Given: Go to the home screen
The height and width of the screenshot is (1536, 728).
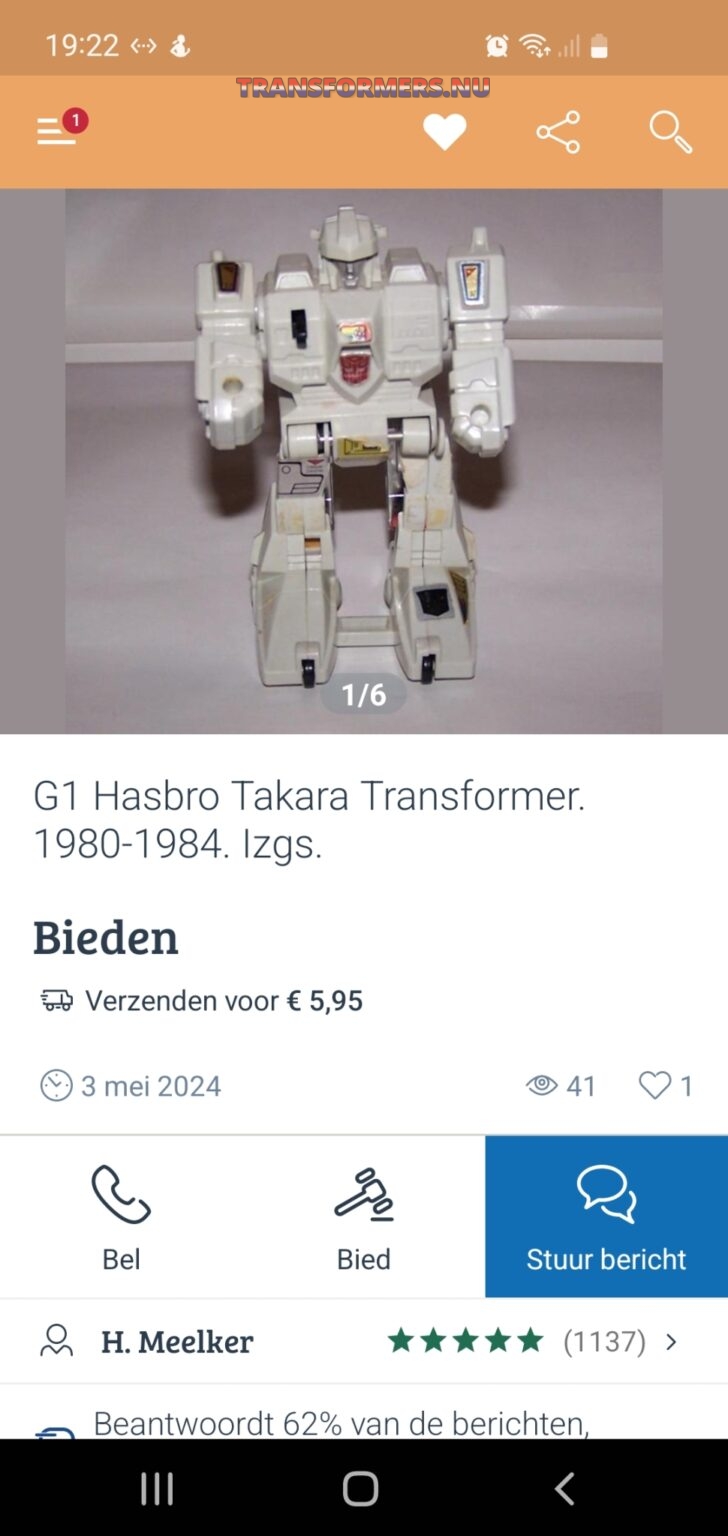Looking at the screenshot, I should pos(361,1489).
